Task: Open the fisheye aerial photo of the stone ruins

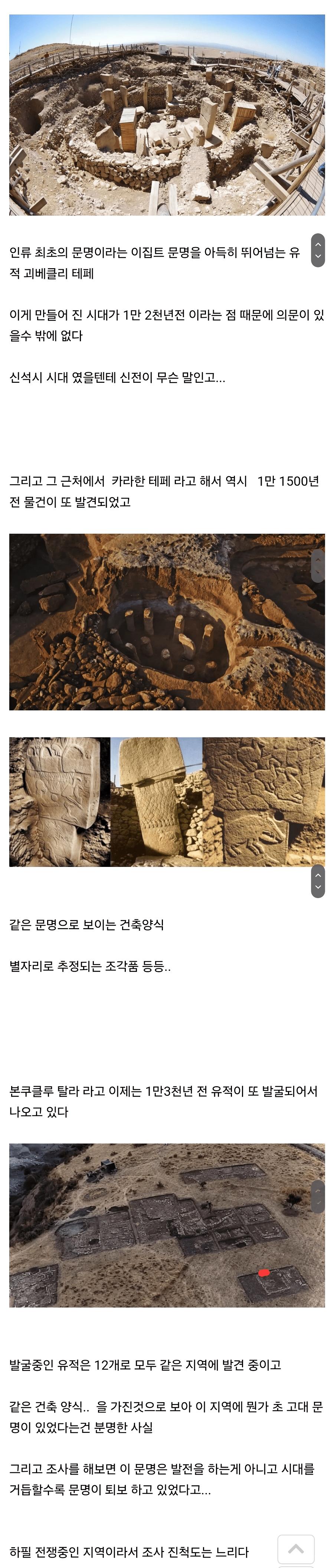Action: point(167,116)
